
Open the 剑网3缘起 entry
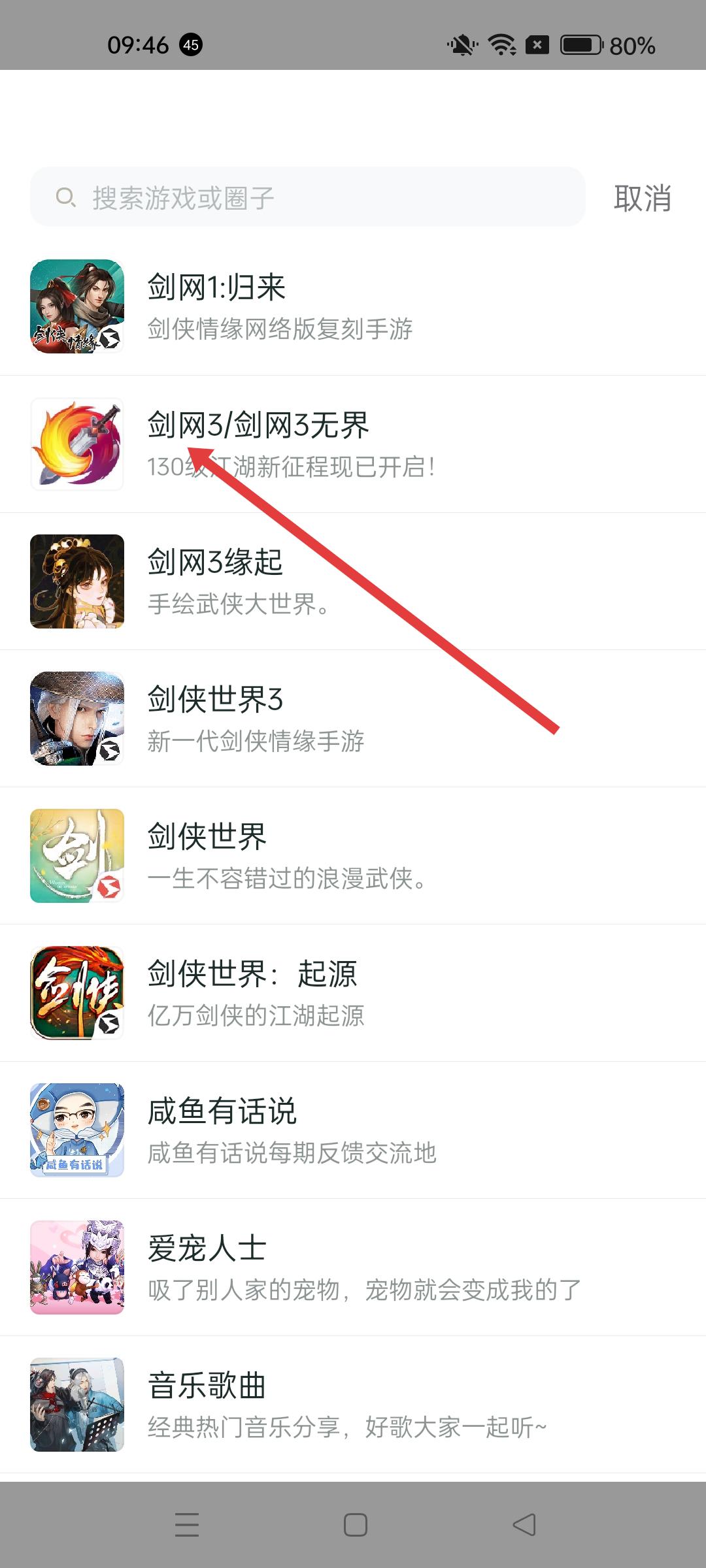(353, 581)
